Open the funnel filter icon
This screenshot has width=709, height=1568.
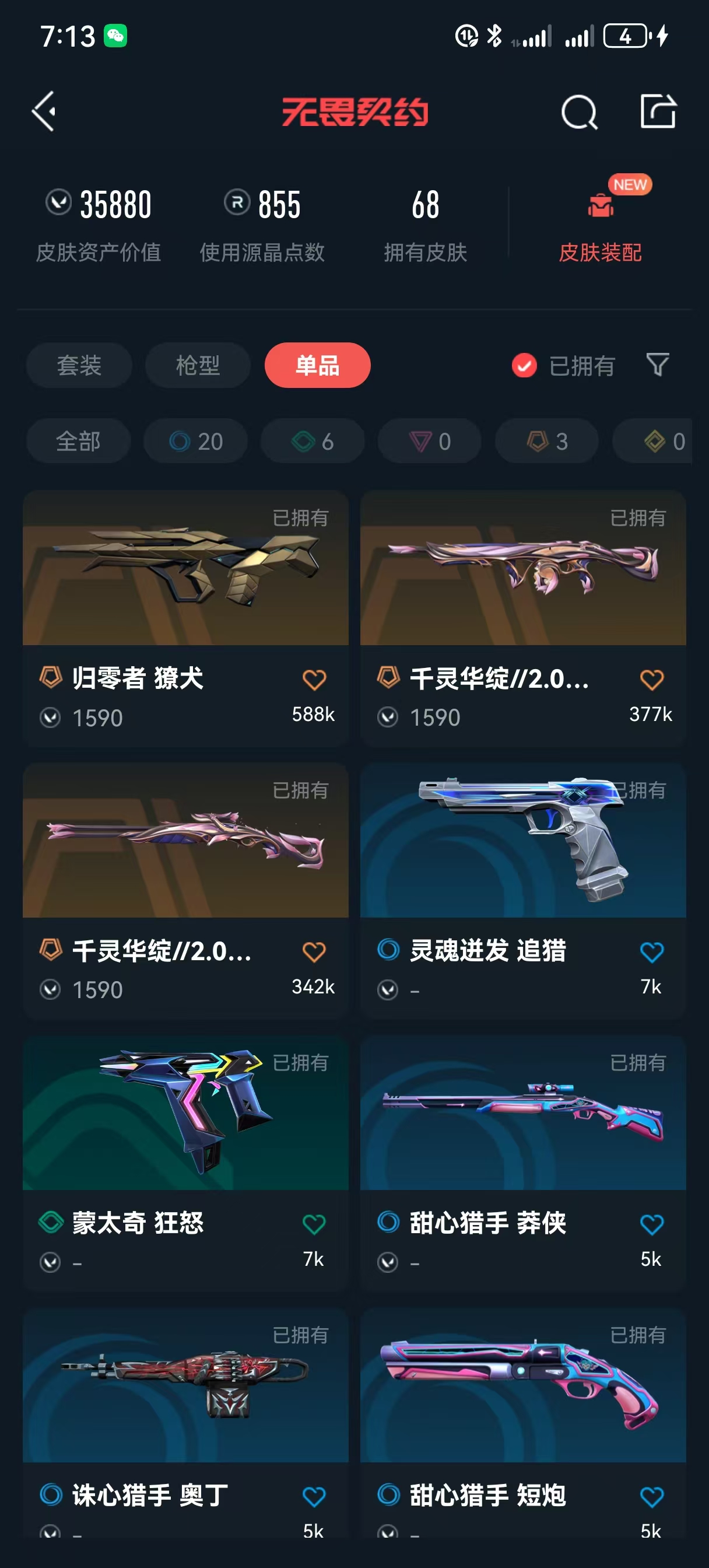(x=658, y=365)
